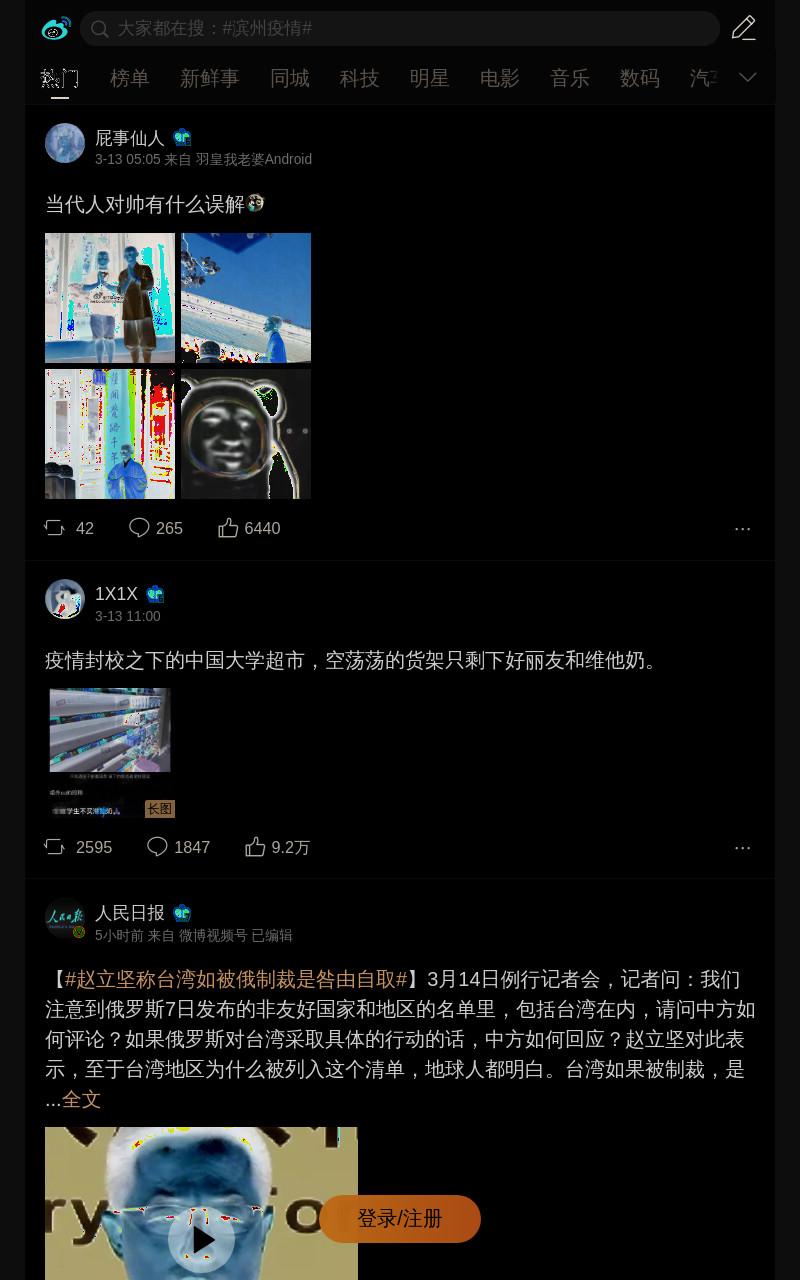Expand the channel list with the chevron
800x1280 pixels.
coord(748,77)
